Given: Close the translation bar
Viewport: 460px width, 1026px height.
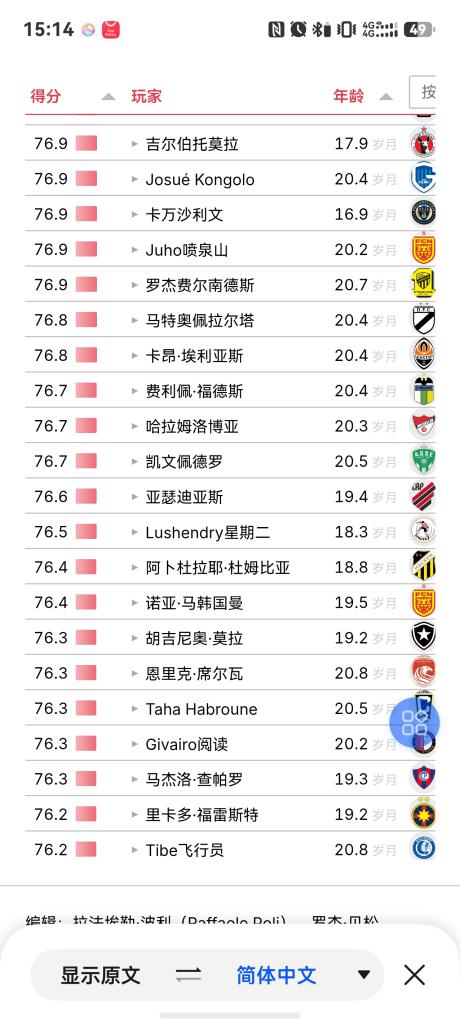Looking at the screenshot, I should point(414,975).
